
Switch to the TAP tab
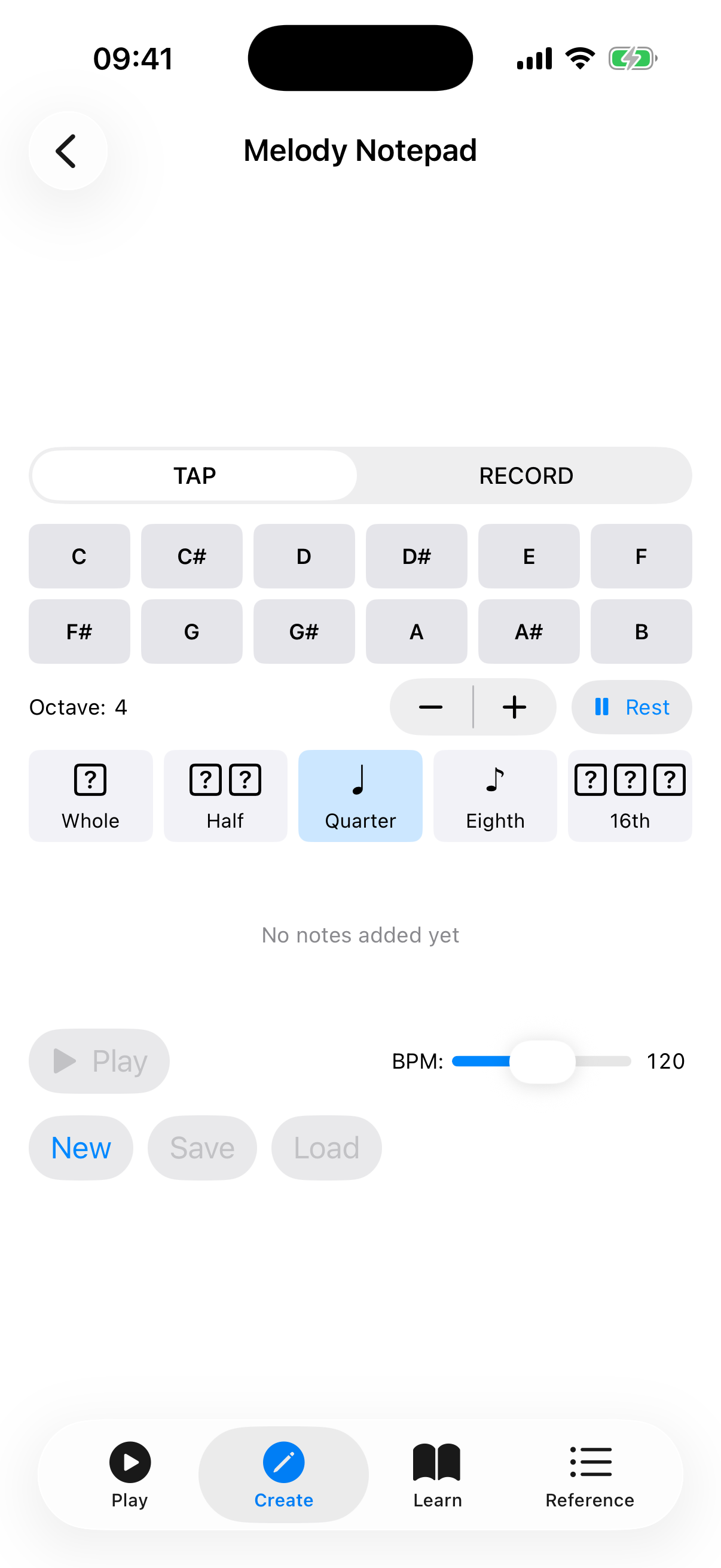(194, 475)
